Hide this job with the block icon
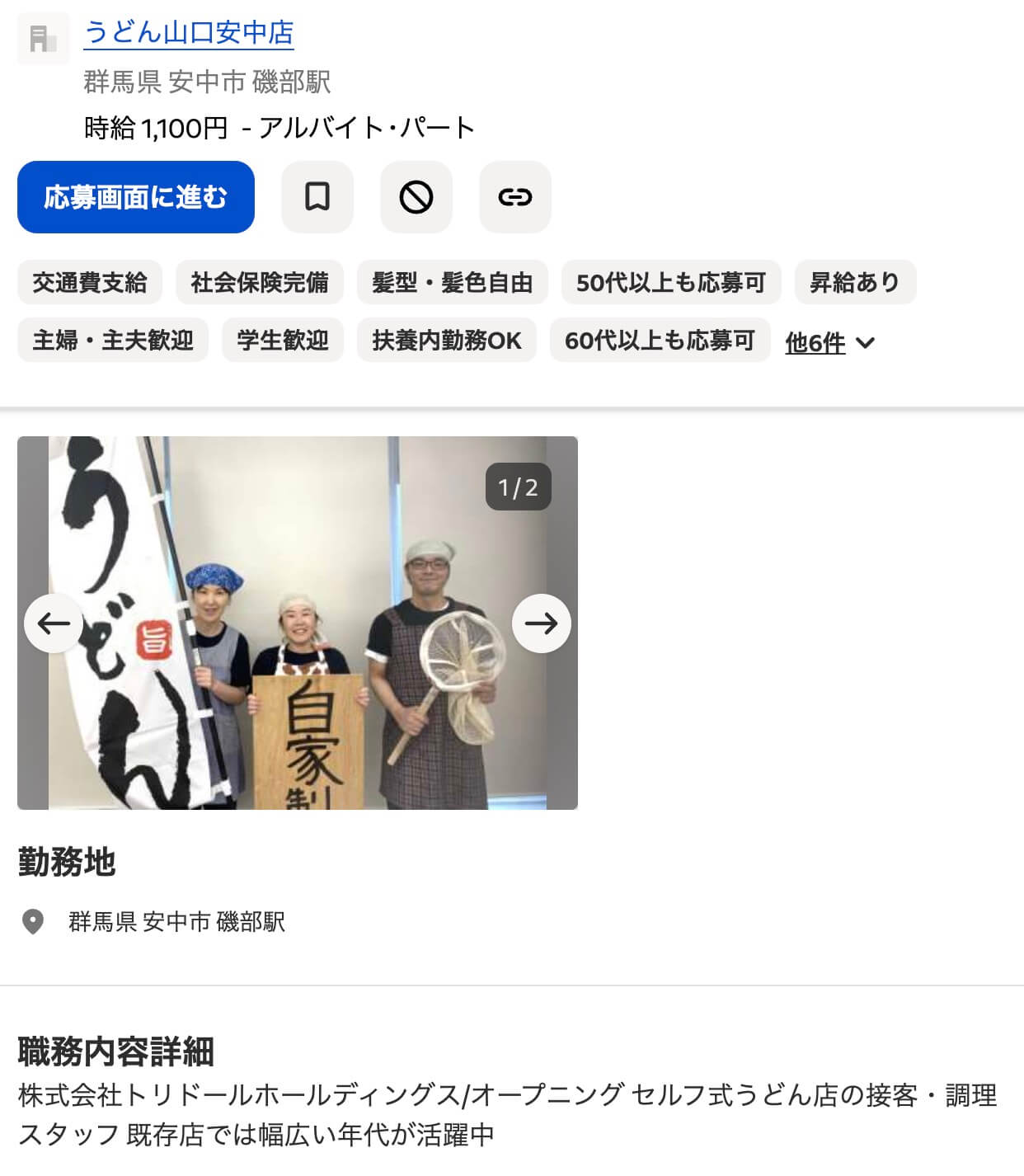1024x1176 pixels. [x=416, y=197]
